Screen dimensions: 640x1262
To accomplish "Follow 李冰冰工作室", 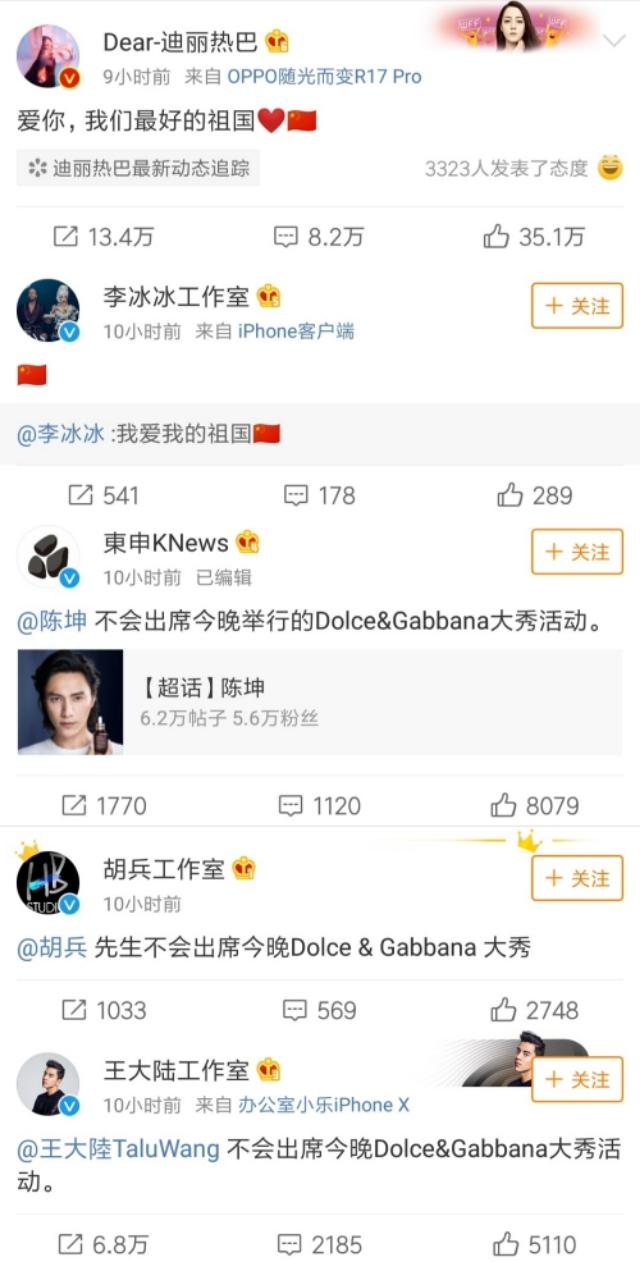I will click(x=576, y=306).
